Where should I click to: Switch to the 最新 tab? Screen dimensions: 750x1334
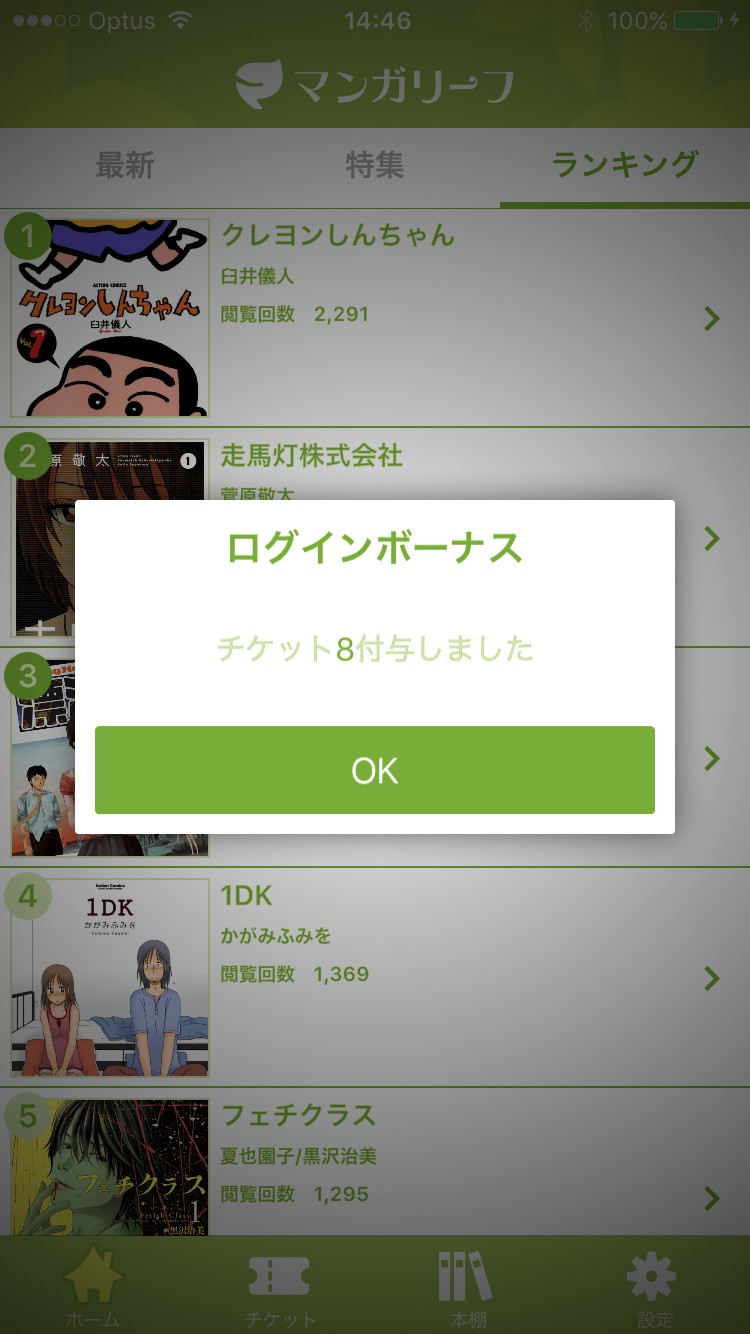(x=125, y=165)
